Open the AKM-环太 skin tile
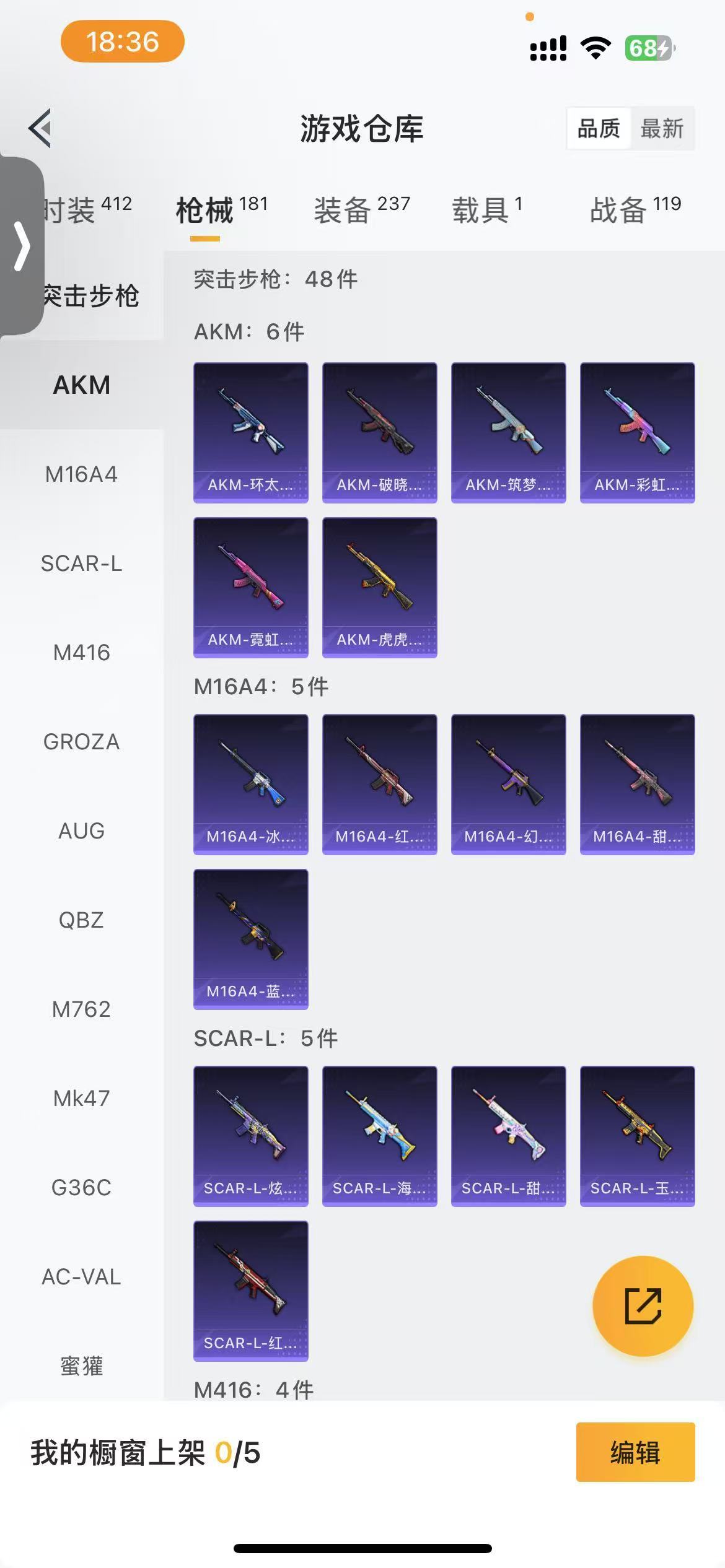This screenshot has width=725, height=1568. click(251, 432)
